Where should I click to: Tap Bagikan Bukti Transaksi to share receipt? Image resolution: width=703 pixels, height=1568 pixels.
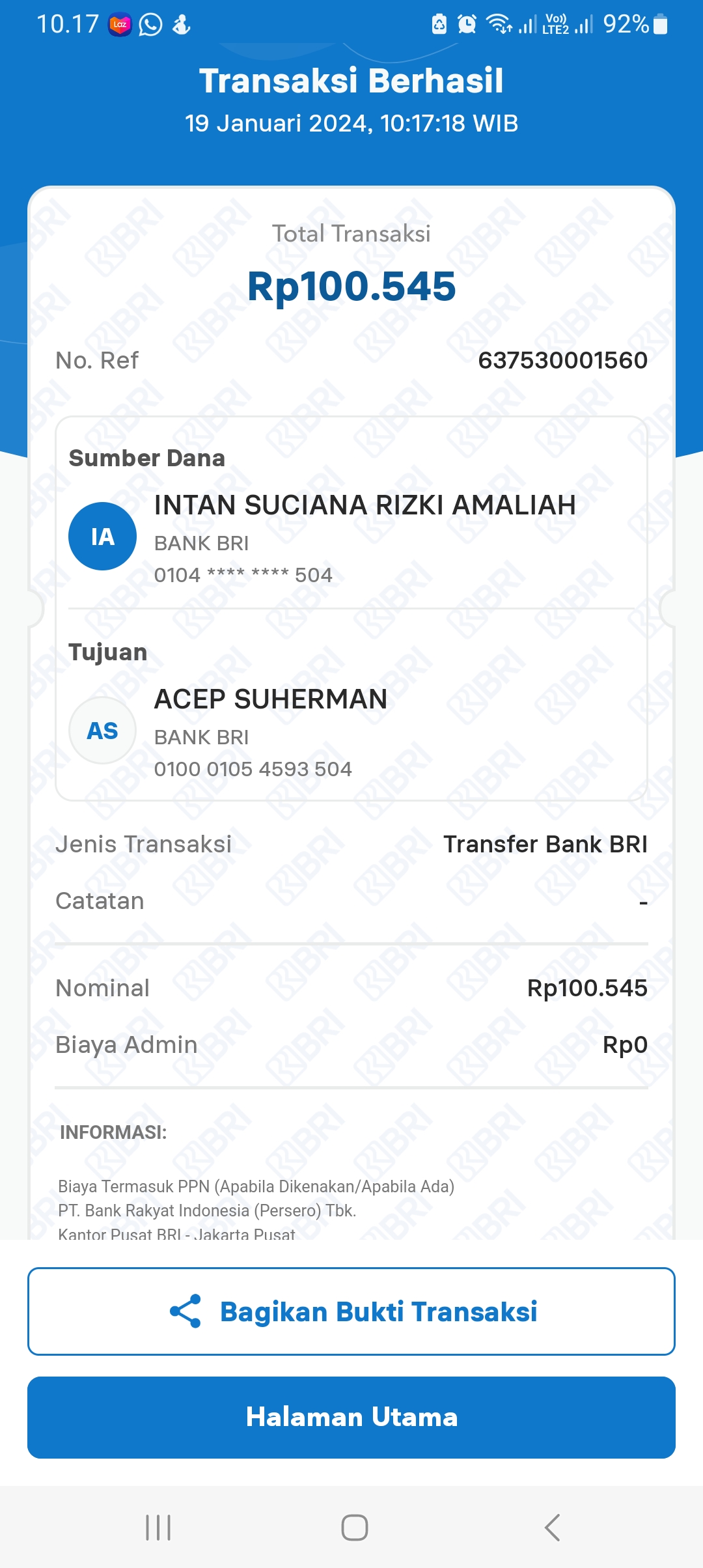pos(351,1311)
